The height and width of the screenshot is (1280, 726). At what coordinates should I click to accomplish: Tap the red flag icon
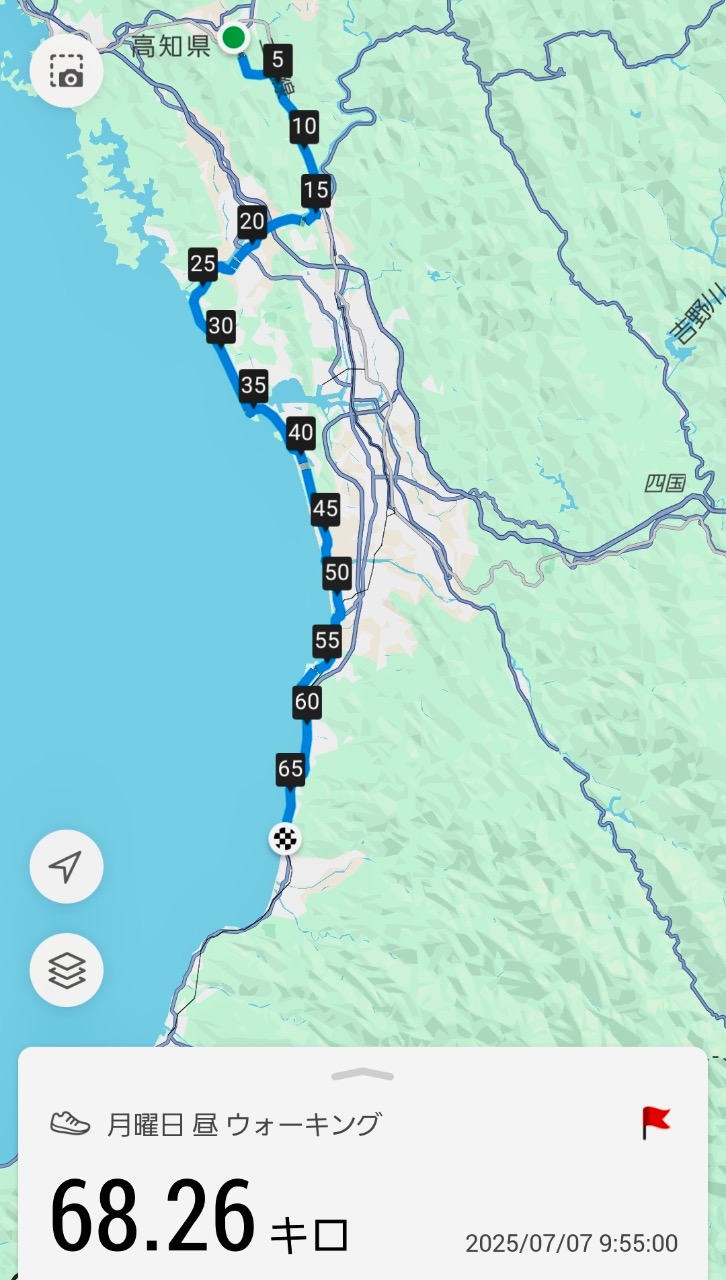(656, 1123)
